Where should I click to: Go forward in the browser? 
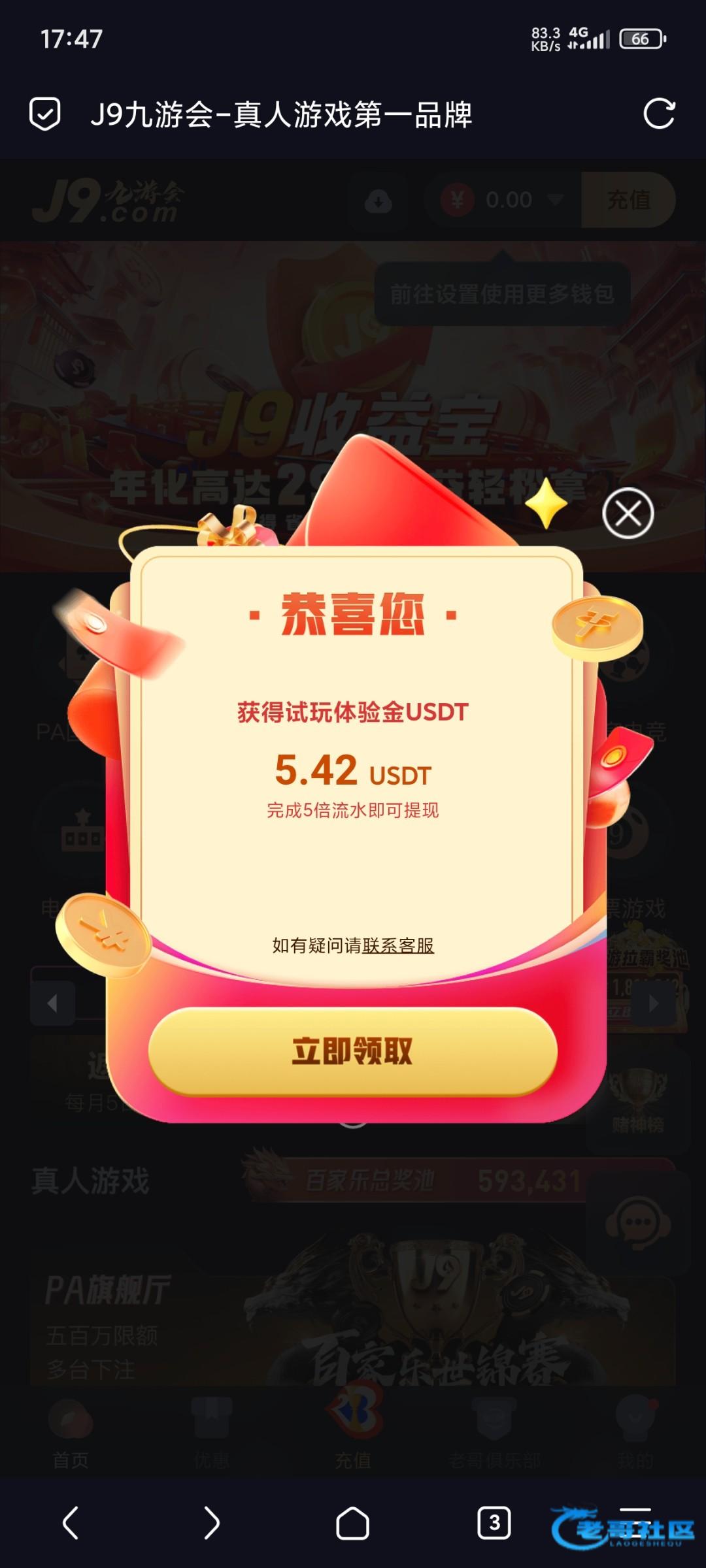coord(211,1523)
